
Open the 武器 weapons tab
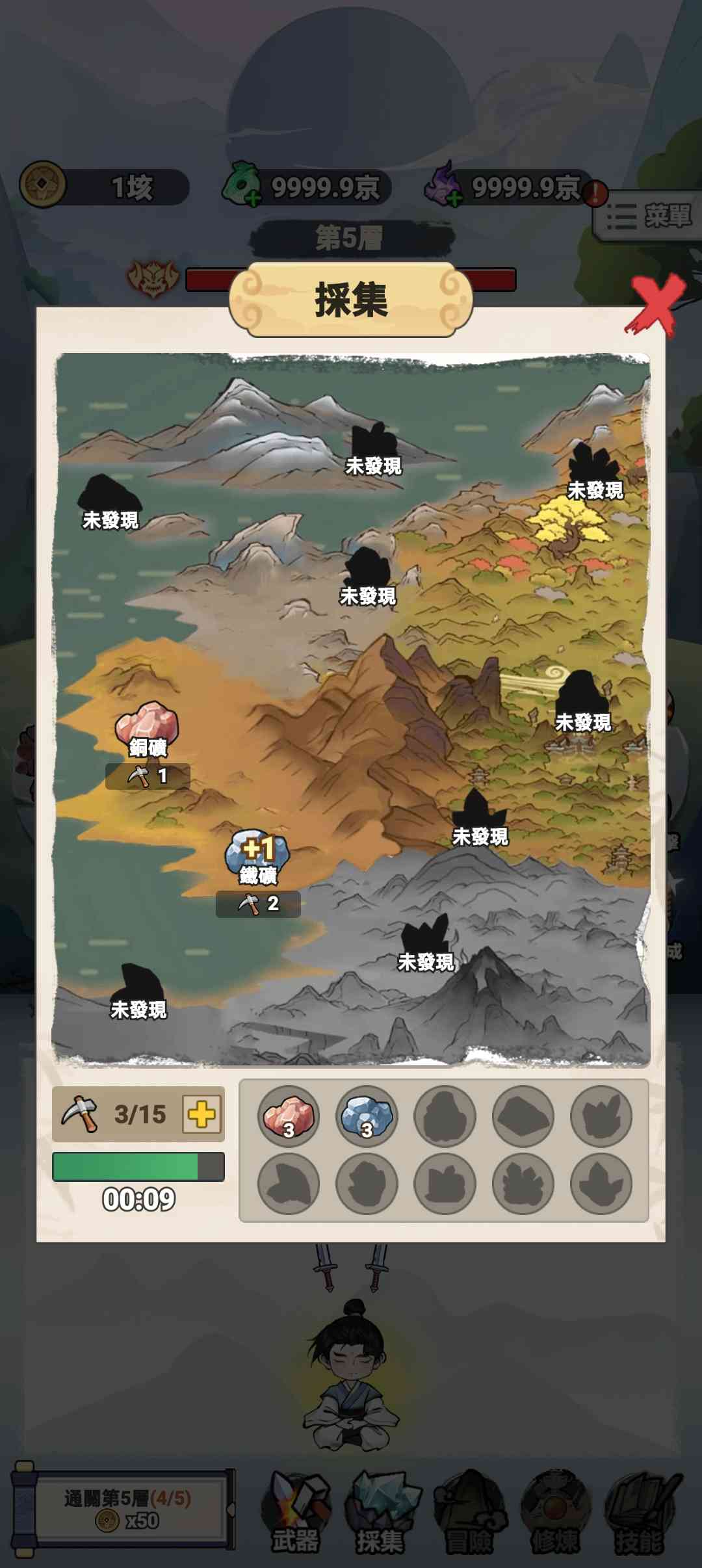(x=296, y=1515)
